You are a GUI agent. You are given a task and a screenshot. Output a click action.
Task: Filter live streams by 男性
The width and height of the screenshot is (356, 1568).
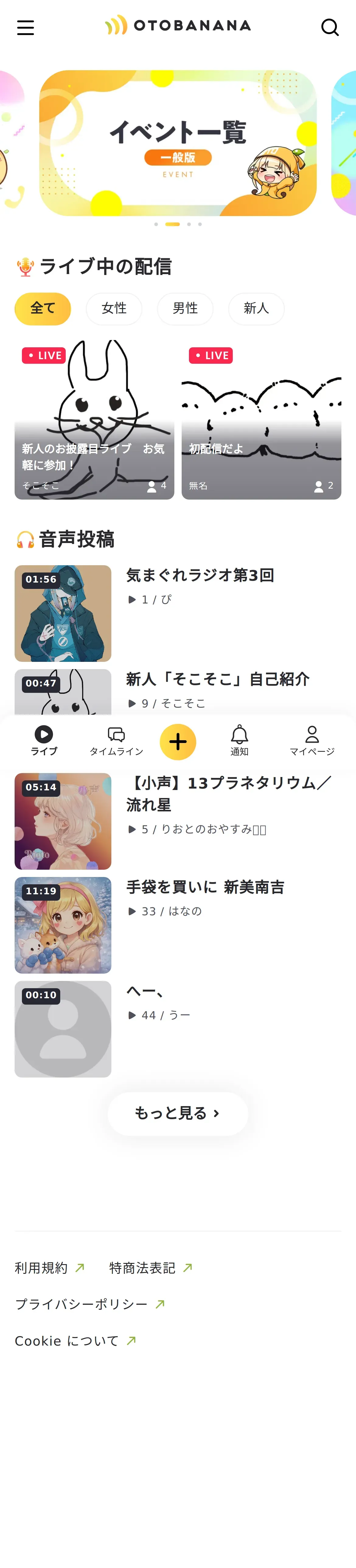pos(185,309)
